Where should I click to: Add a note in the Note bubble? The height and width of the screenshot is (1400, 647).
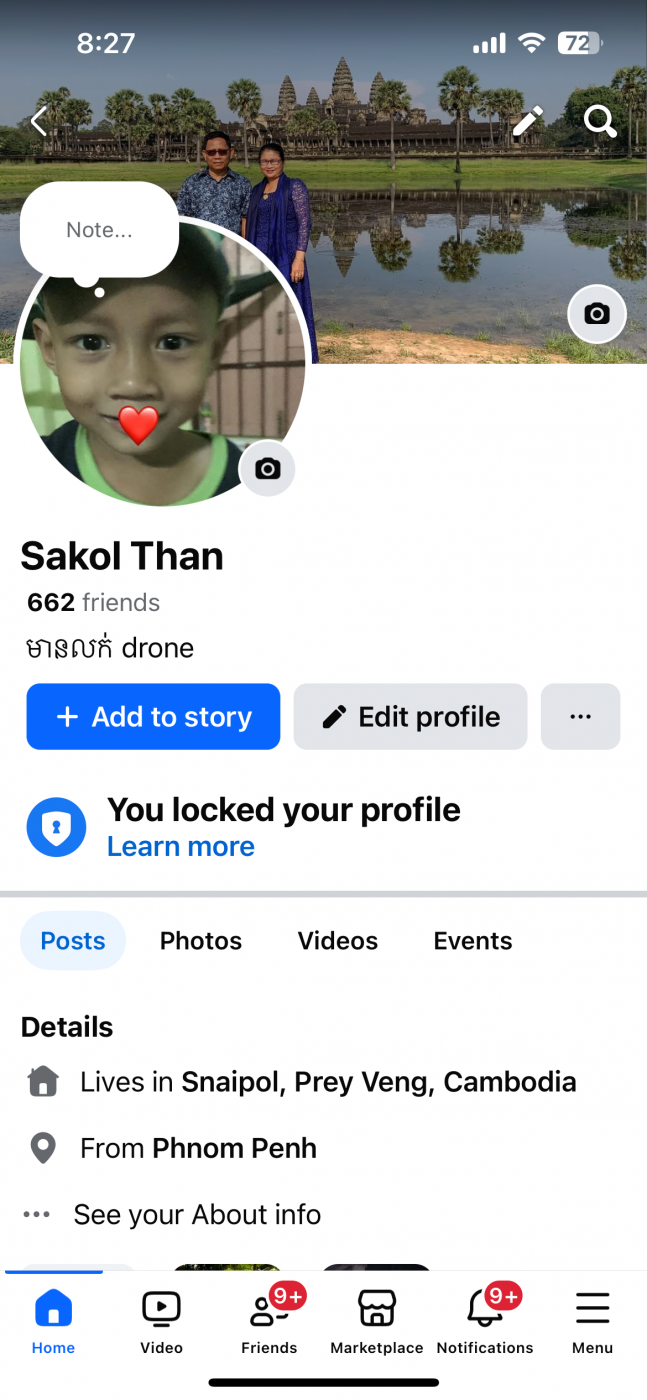pos(99,230)
